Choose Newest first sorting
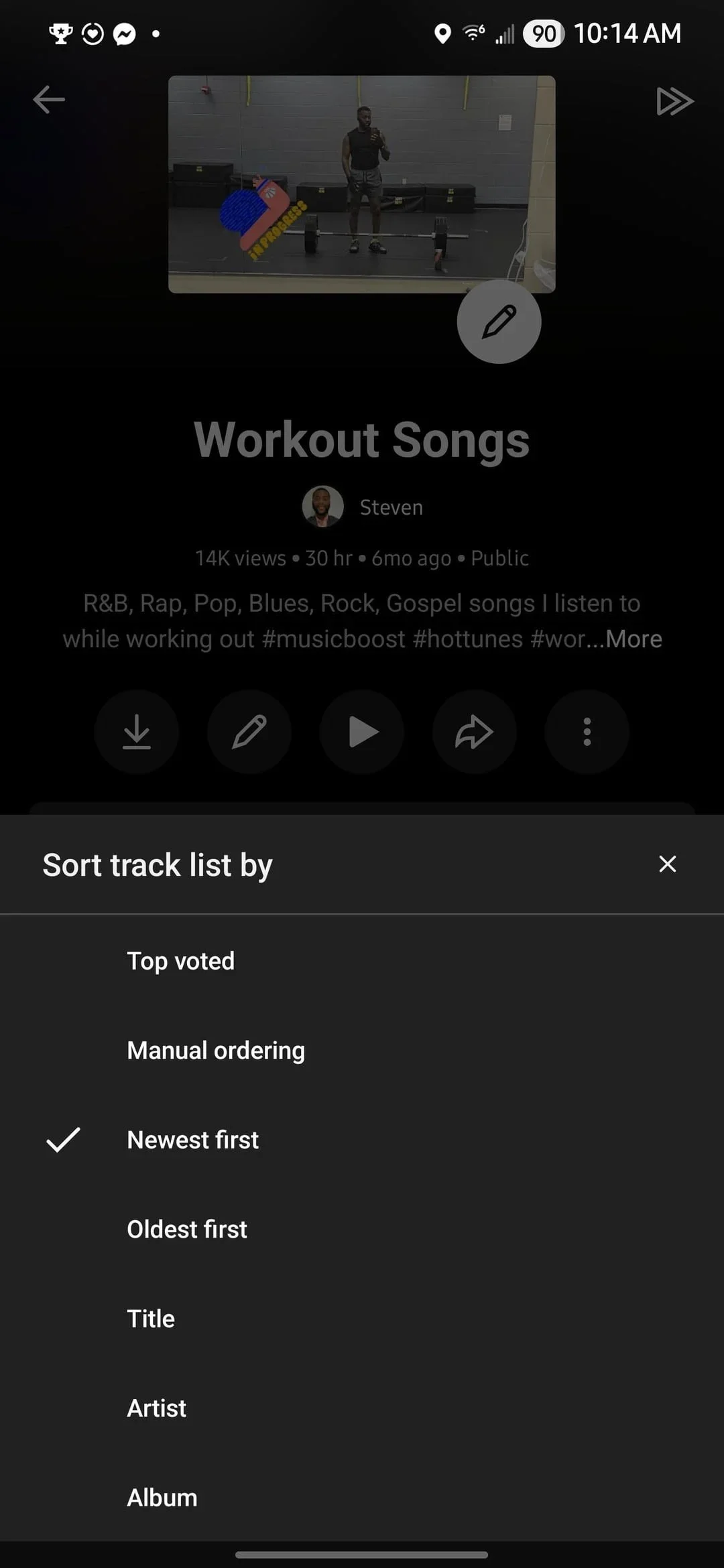This screenshot has width=724, height=1568. pos(362,1140)
